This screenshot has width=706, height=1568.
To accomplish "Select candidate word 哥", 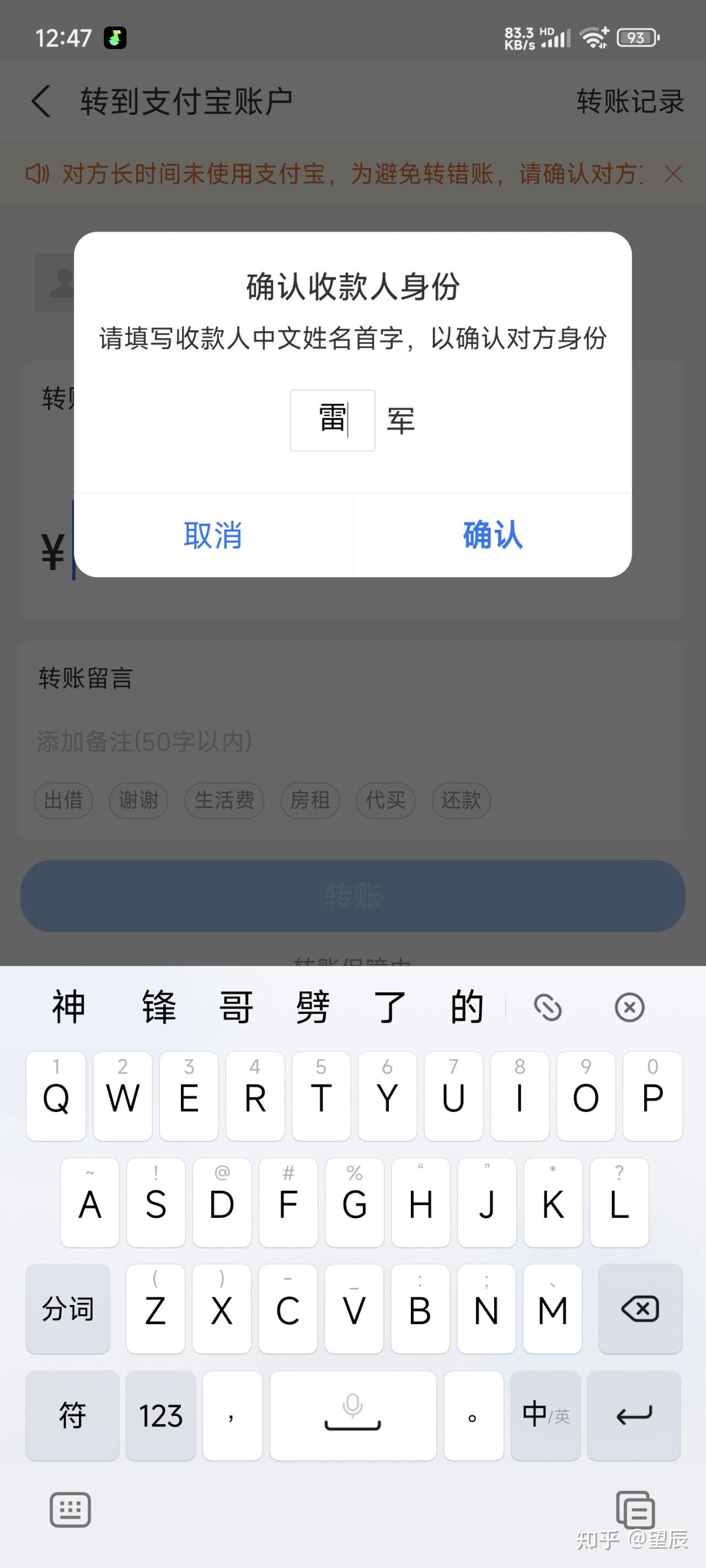I will point(237,1007).
